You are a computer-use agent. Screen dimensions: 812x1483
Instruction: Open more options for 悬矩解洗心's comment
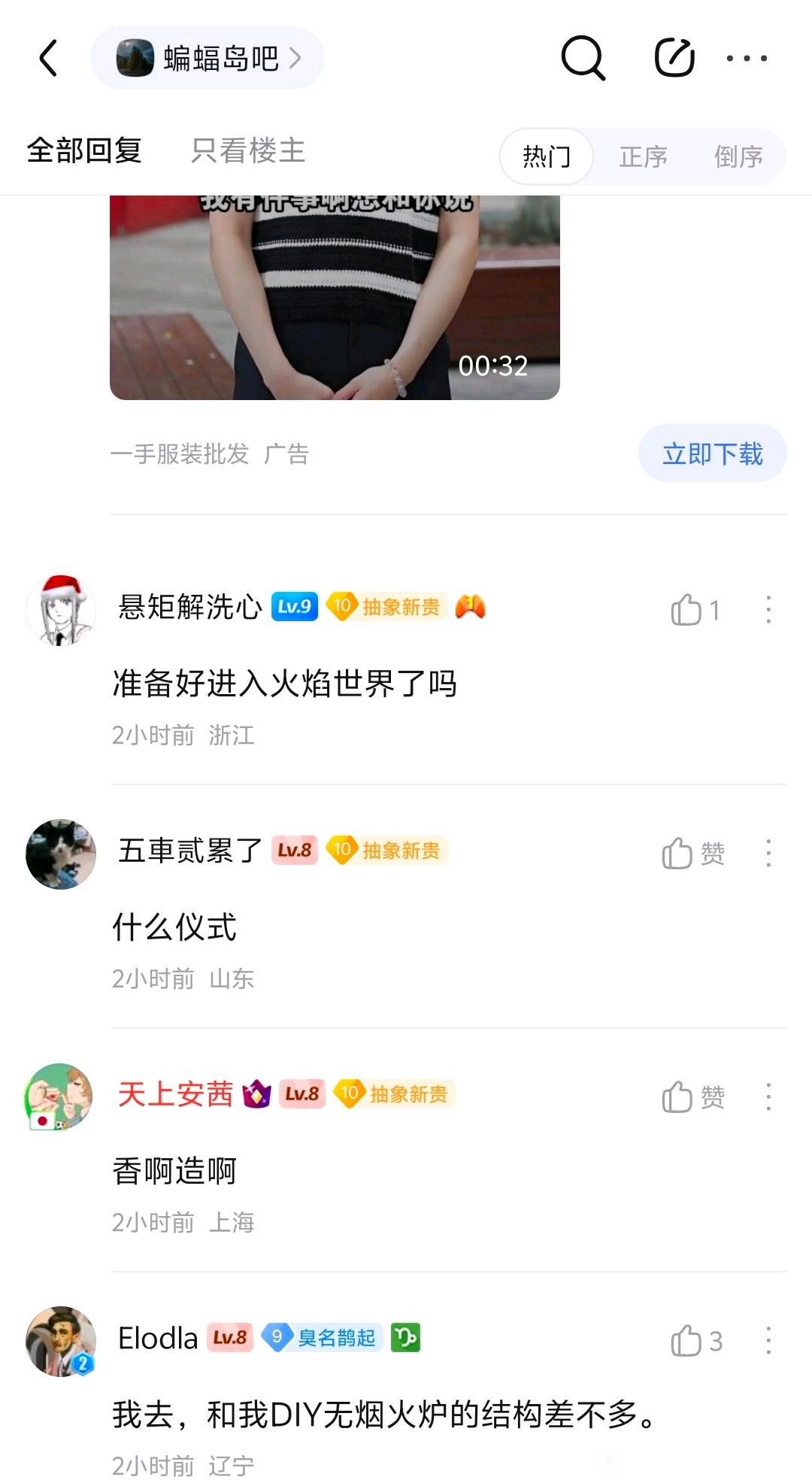coord(768,610)
